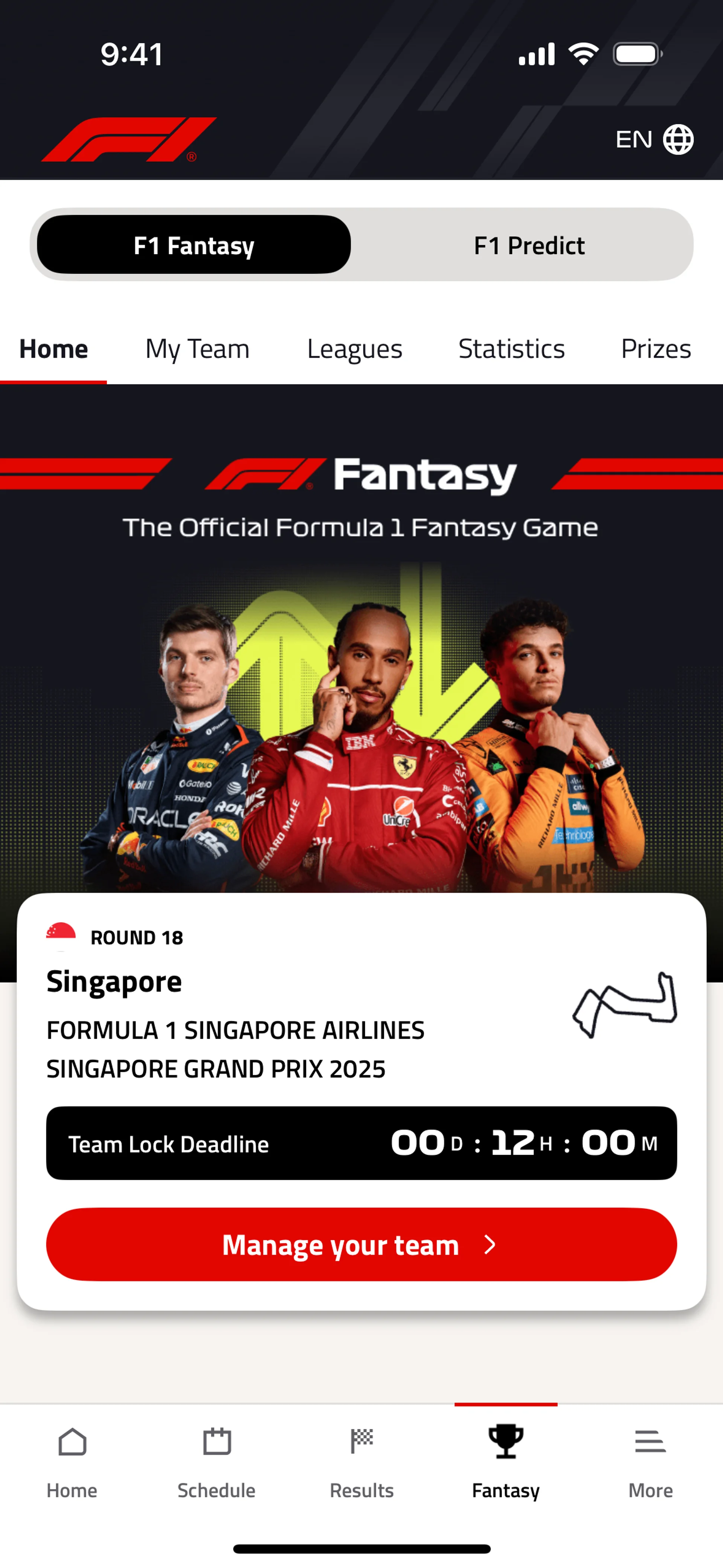Go to the Leagues tab
Image resolution: width=723 pixels, height=1568 pixels.
coord(354,349)
